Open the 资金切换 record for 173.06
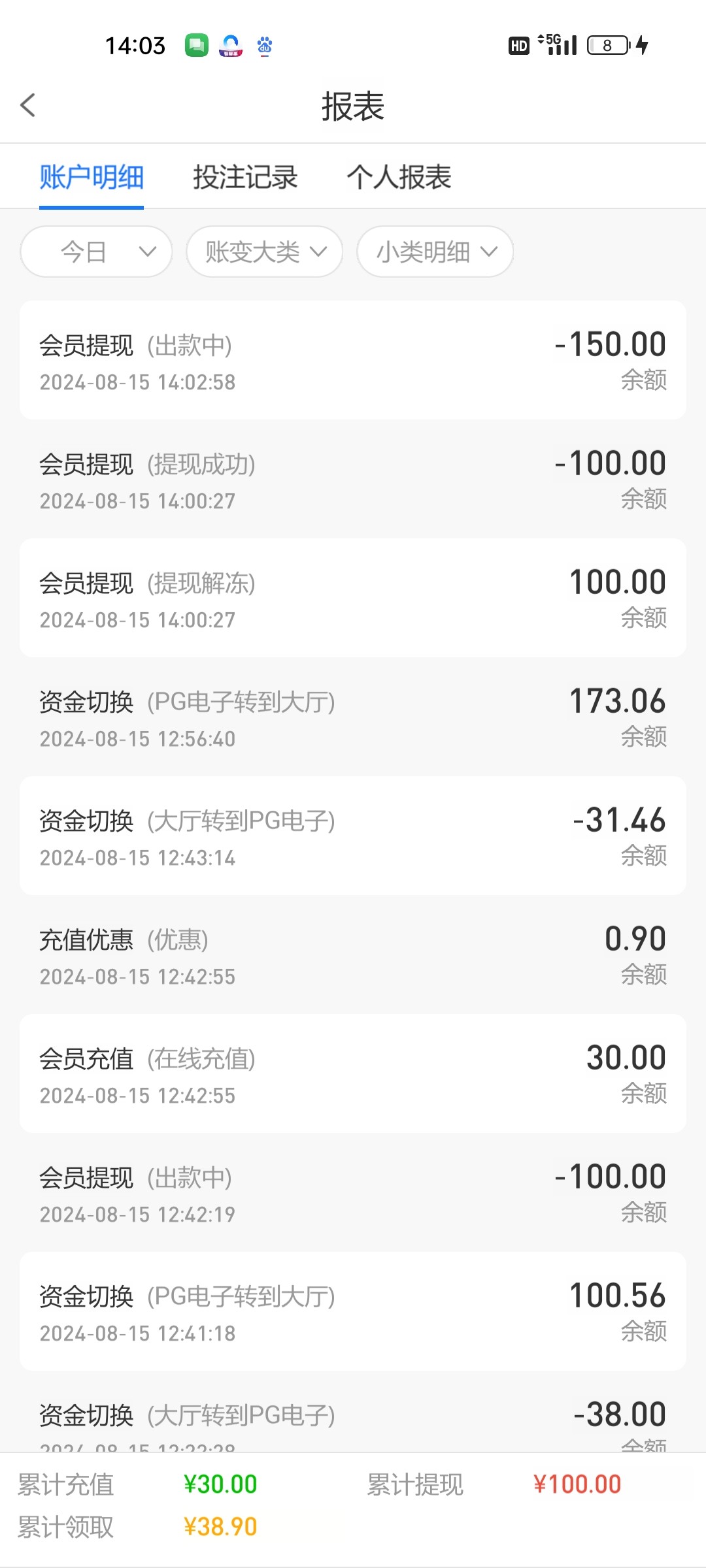The height and width of the screenshot is (1568, 706). (353, 717)
